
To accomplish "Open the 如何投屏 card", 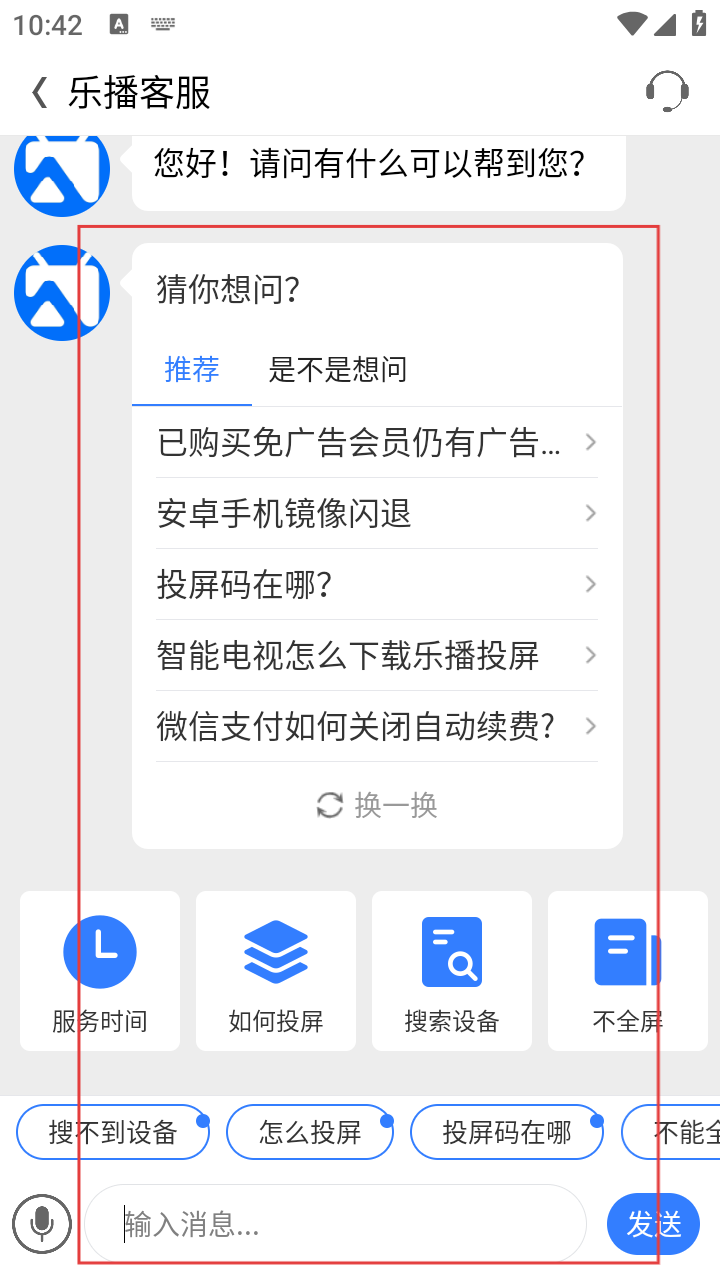I will pos(276,970).
